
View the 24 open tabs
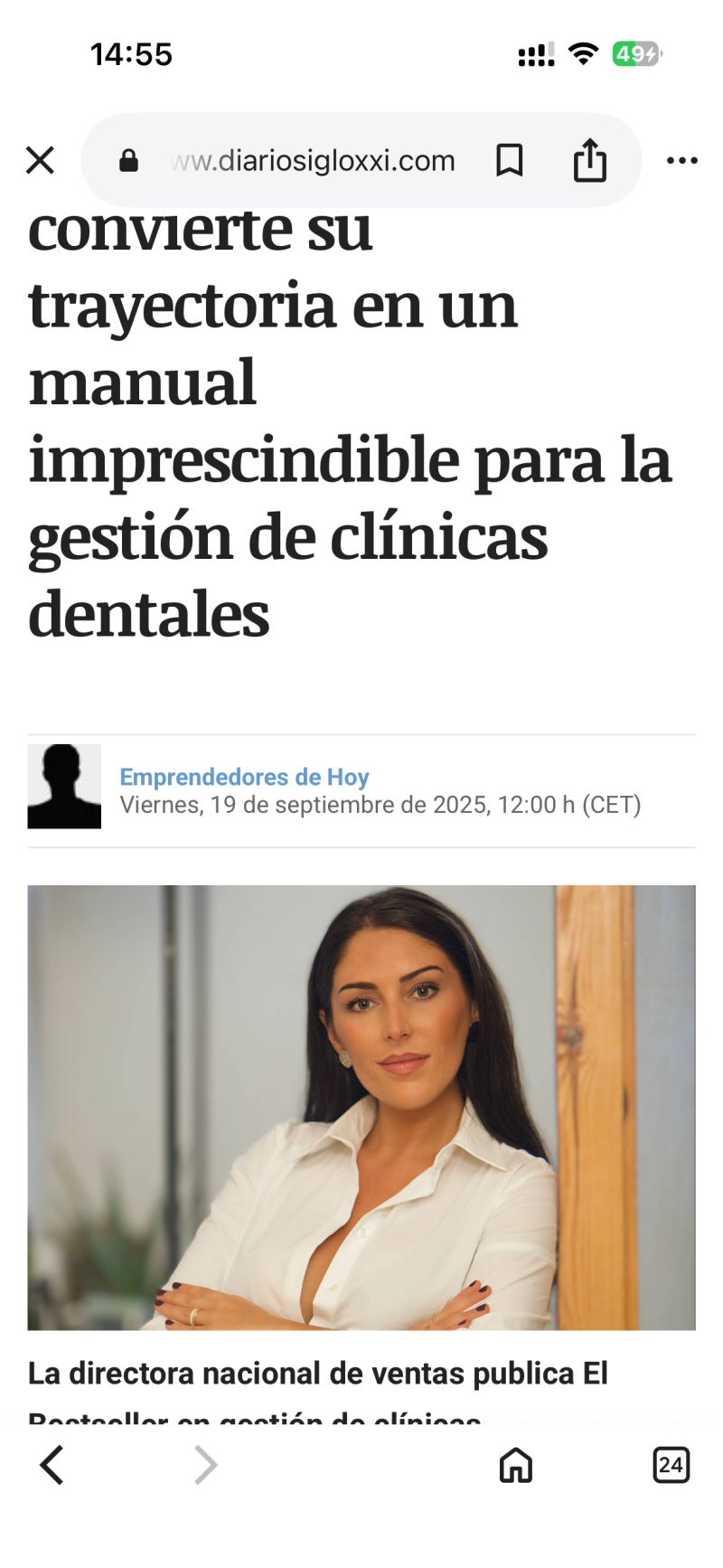[x=671, y=1465]
